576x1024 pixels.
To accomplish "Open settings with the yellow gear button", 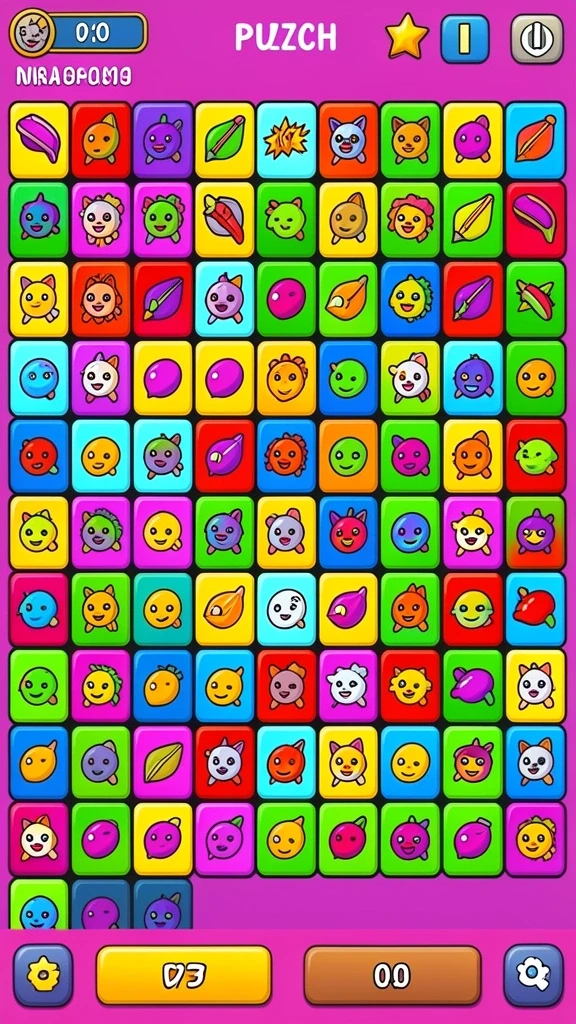I will tap(43, 975).
